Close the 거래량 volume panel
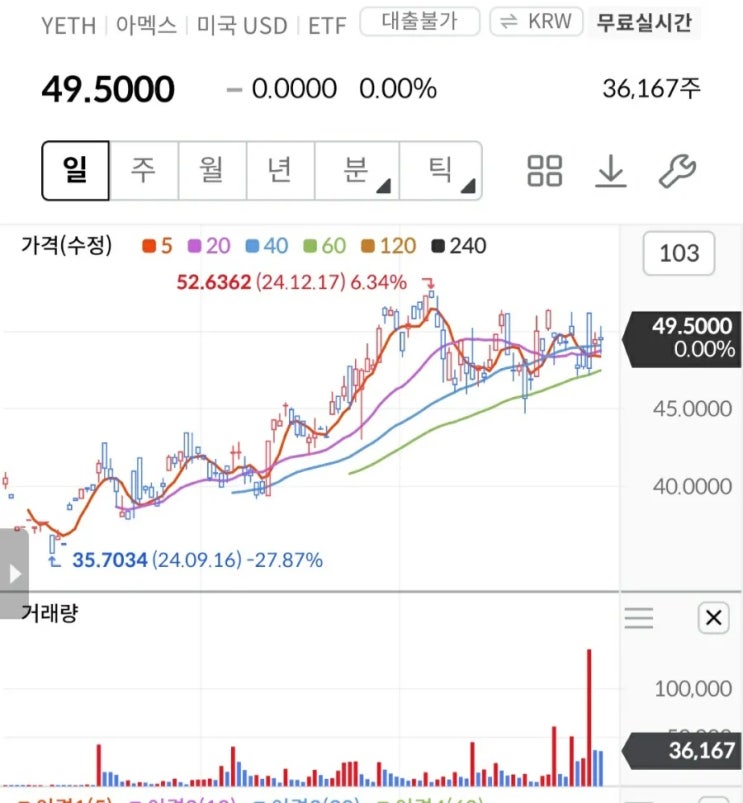743x803 pixels. click(714, 618)
